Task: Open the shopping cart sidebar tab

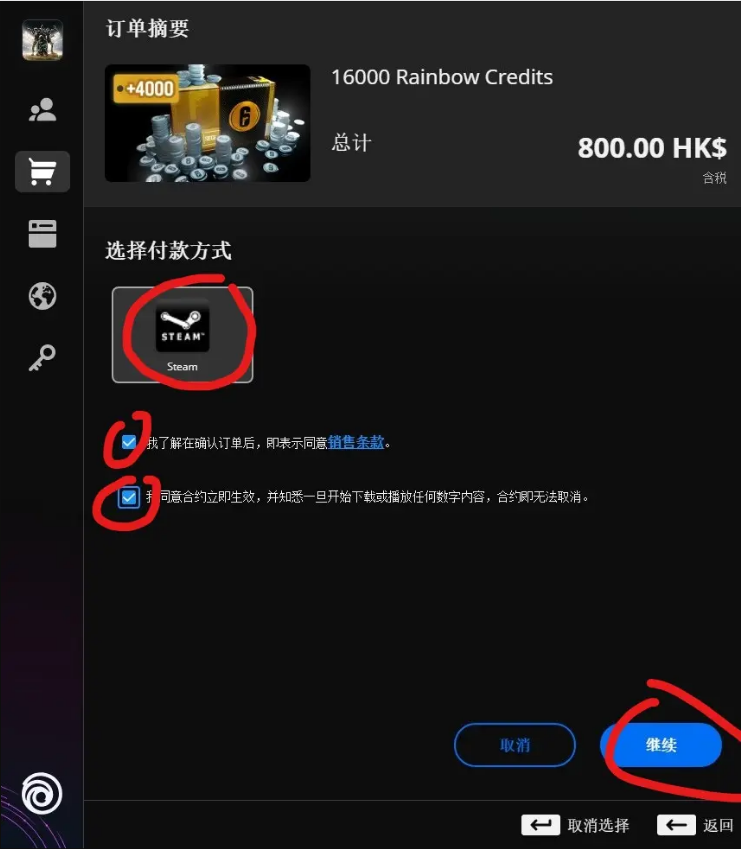Action: tap(42, 172)
